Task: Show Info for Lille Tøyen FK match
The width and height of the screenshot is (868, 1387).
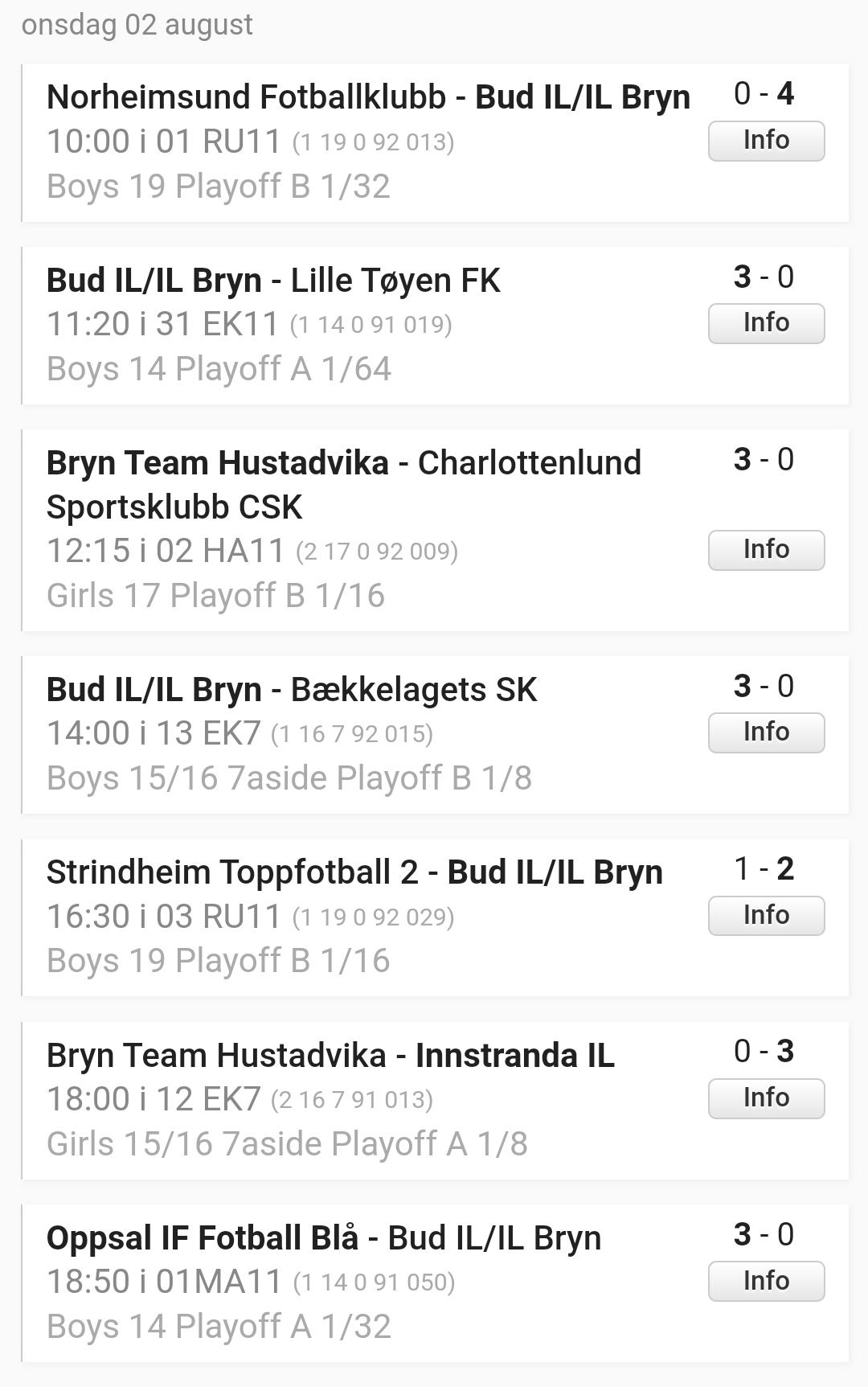Action: coord(766,323)
